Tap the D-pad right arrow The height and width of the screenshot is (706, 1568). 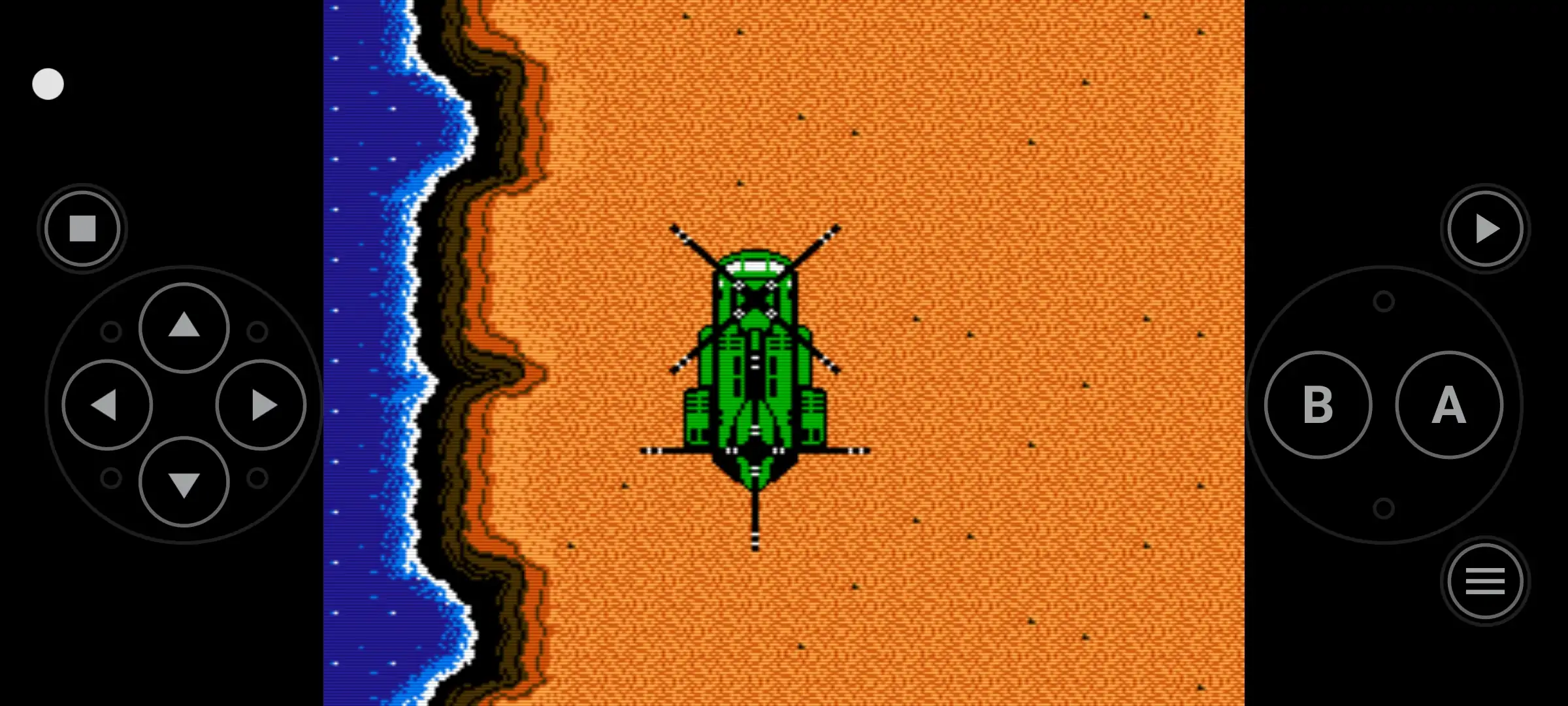261,405
